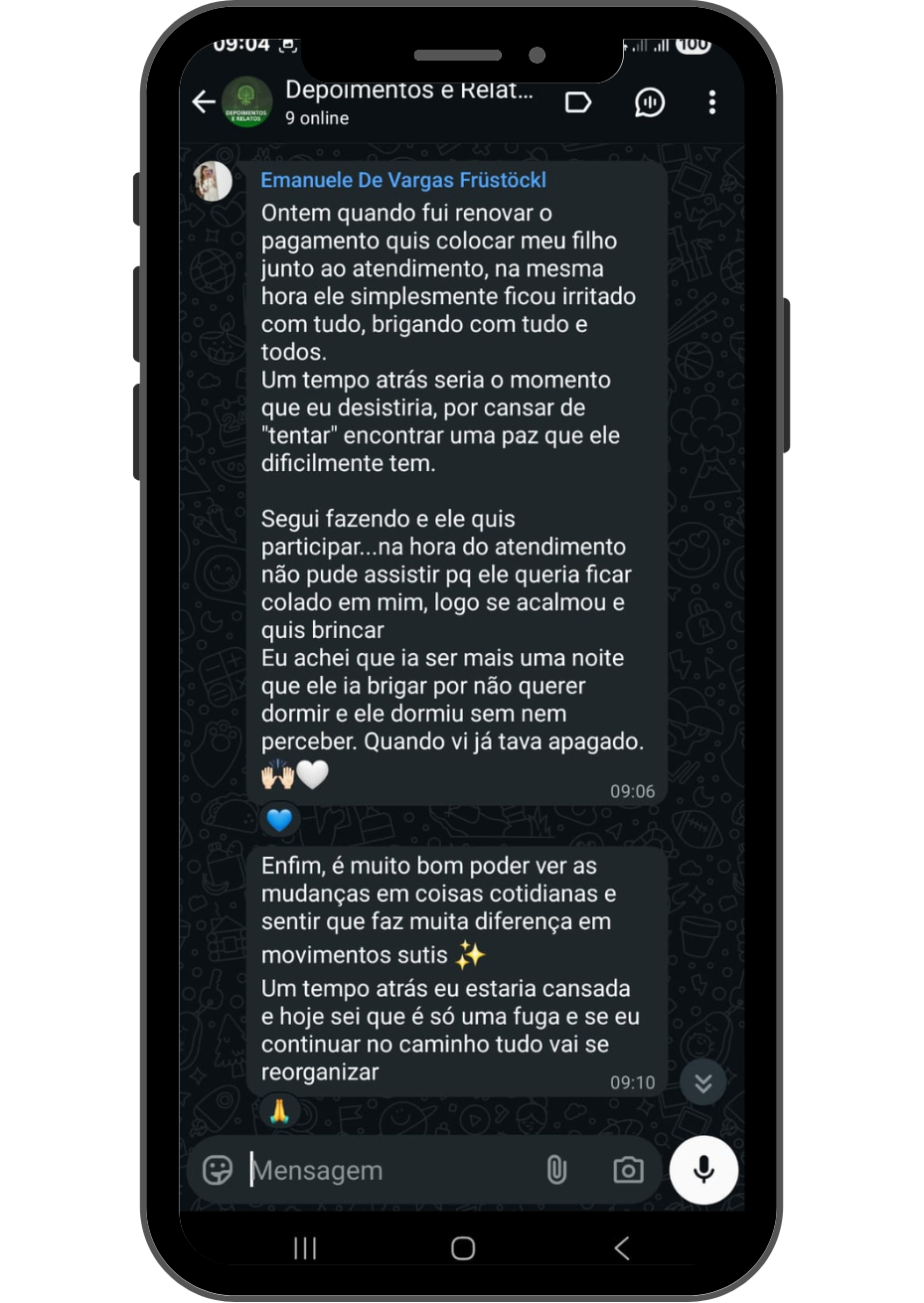
Task: Open the Depoimentos e Relatos group info
Action: click(408, 101)
